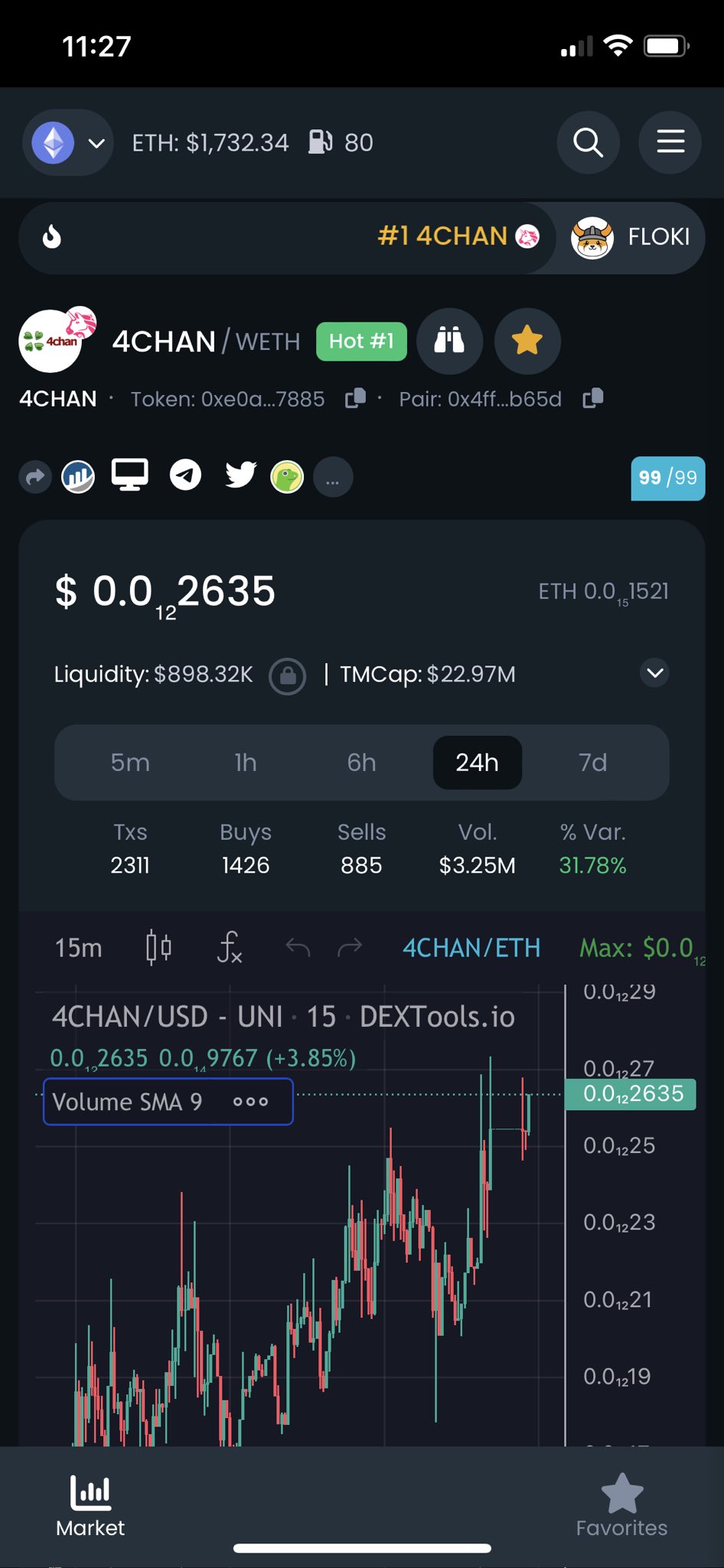
Task: Copy the token address 0xe0a...7885
Action: [355, 399]
